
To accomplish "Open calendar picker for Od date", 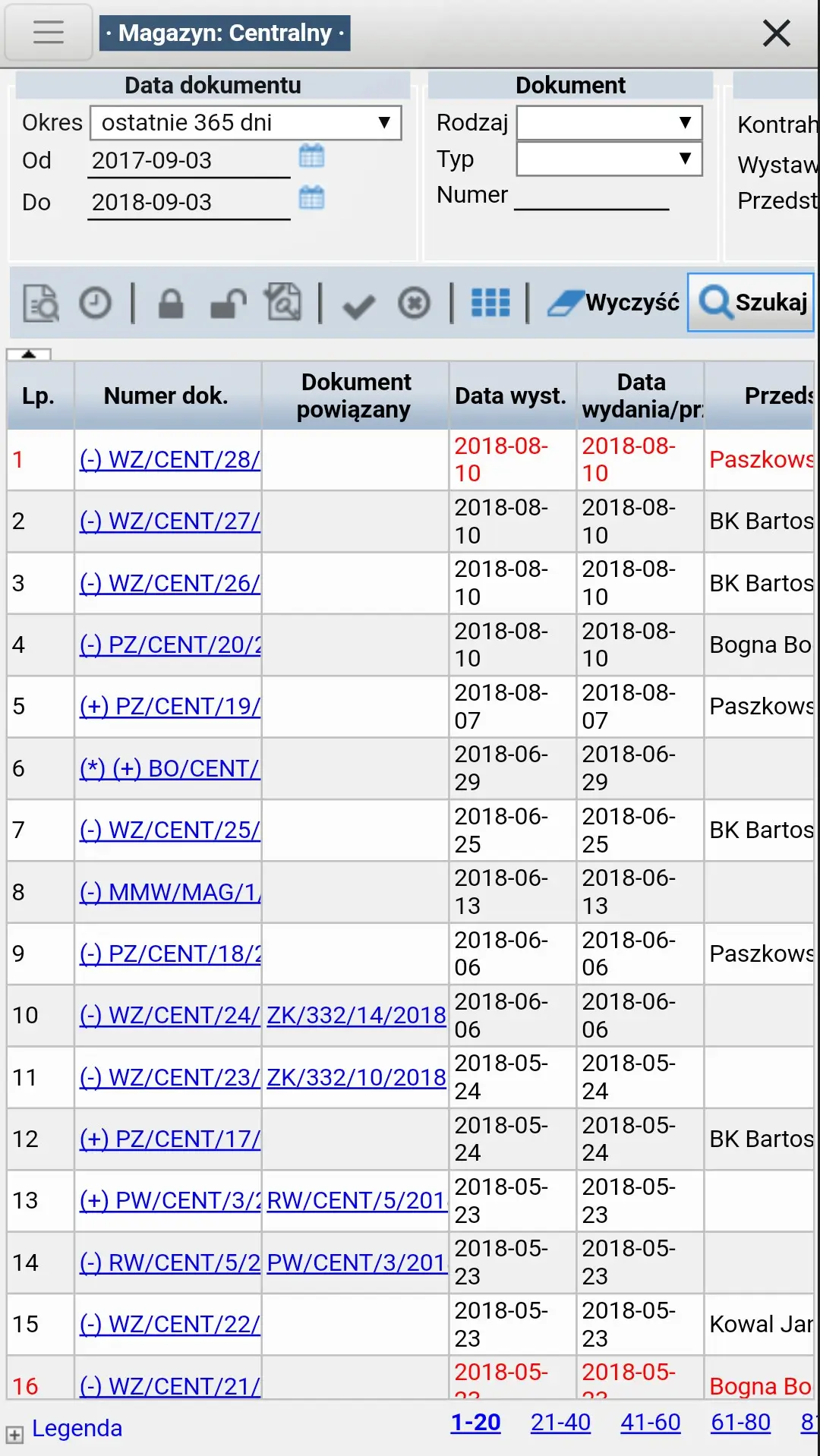I will pos(311,156).
